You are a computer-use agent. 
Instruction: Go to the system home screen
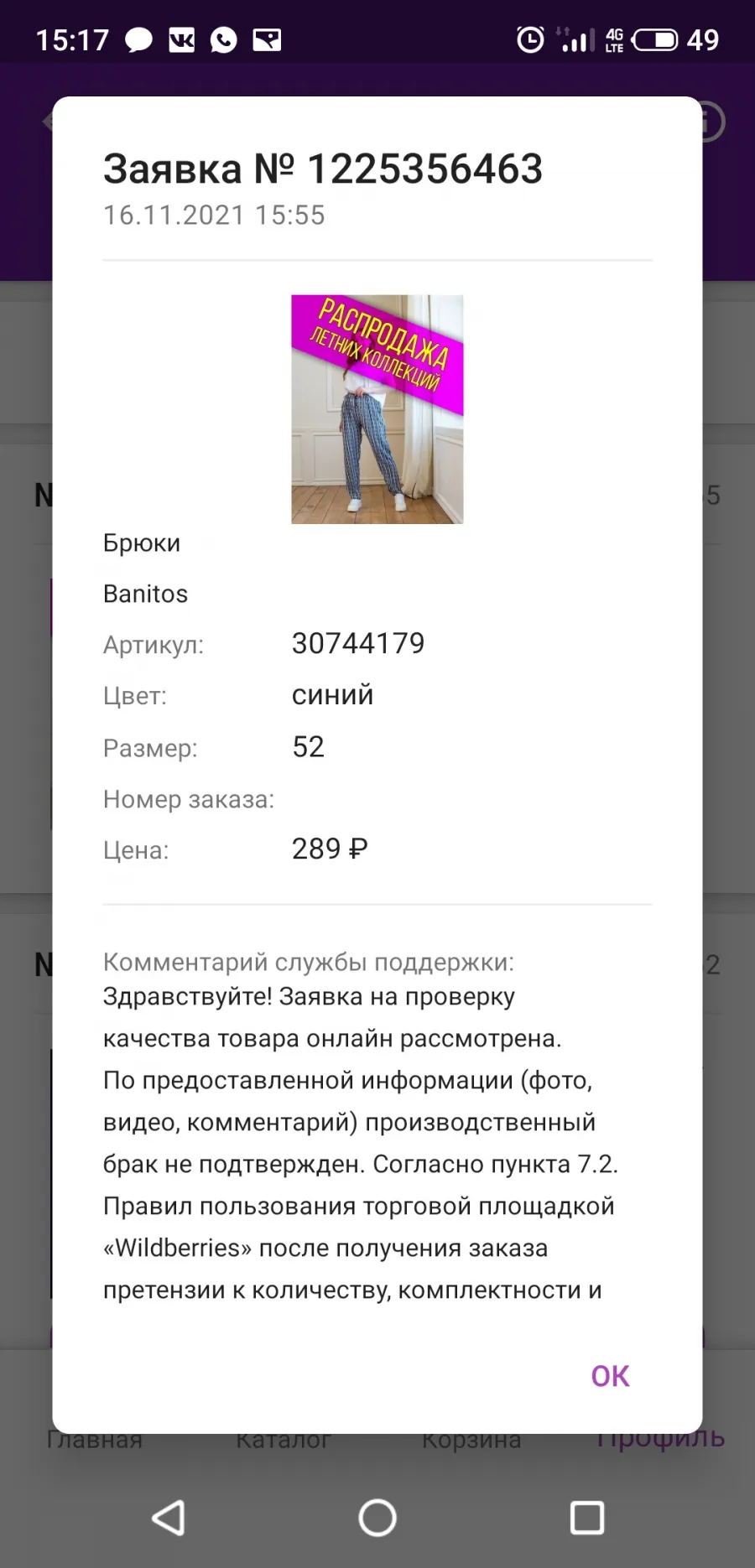tap(377, 1518)
